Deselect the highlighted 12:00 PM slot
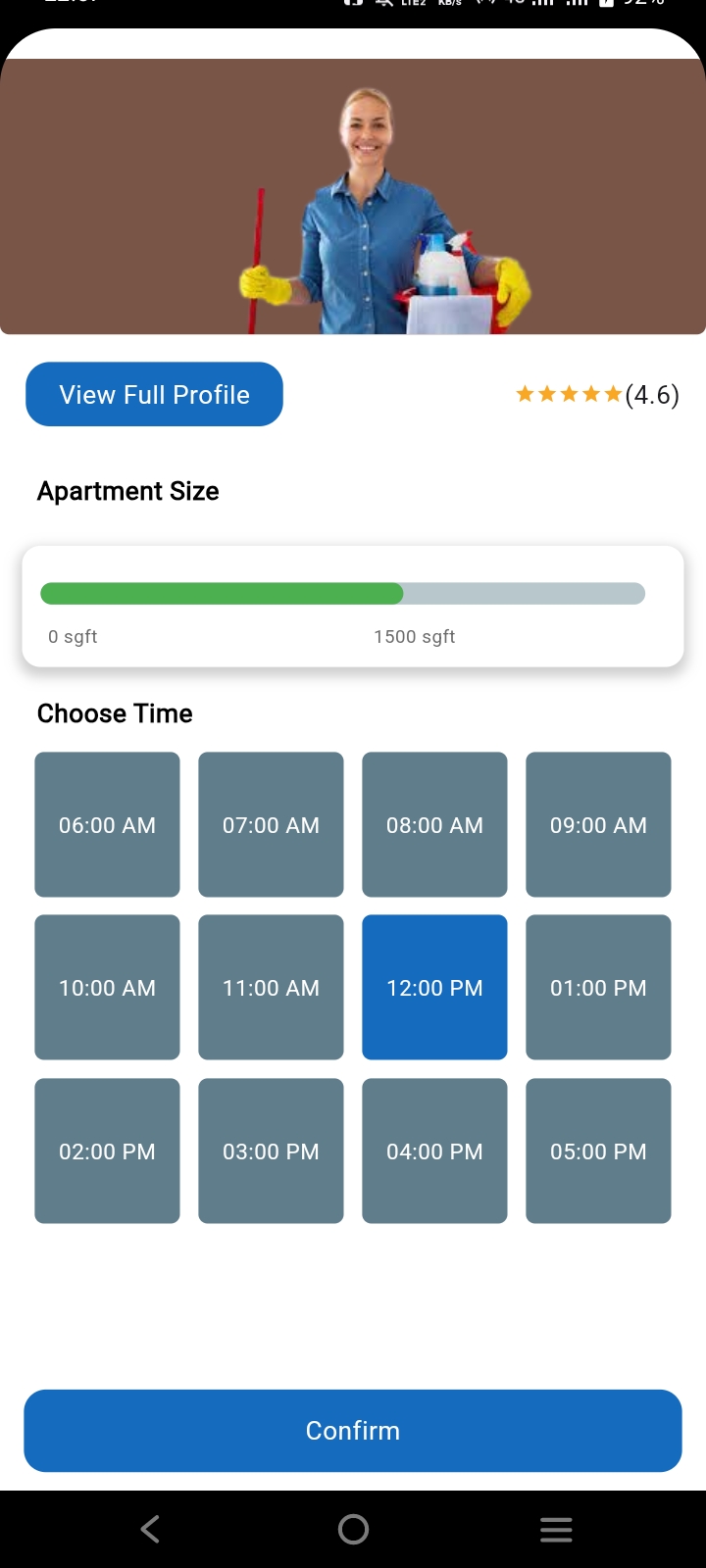706x1568 pixels. pos(434,987)
